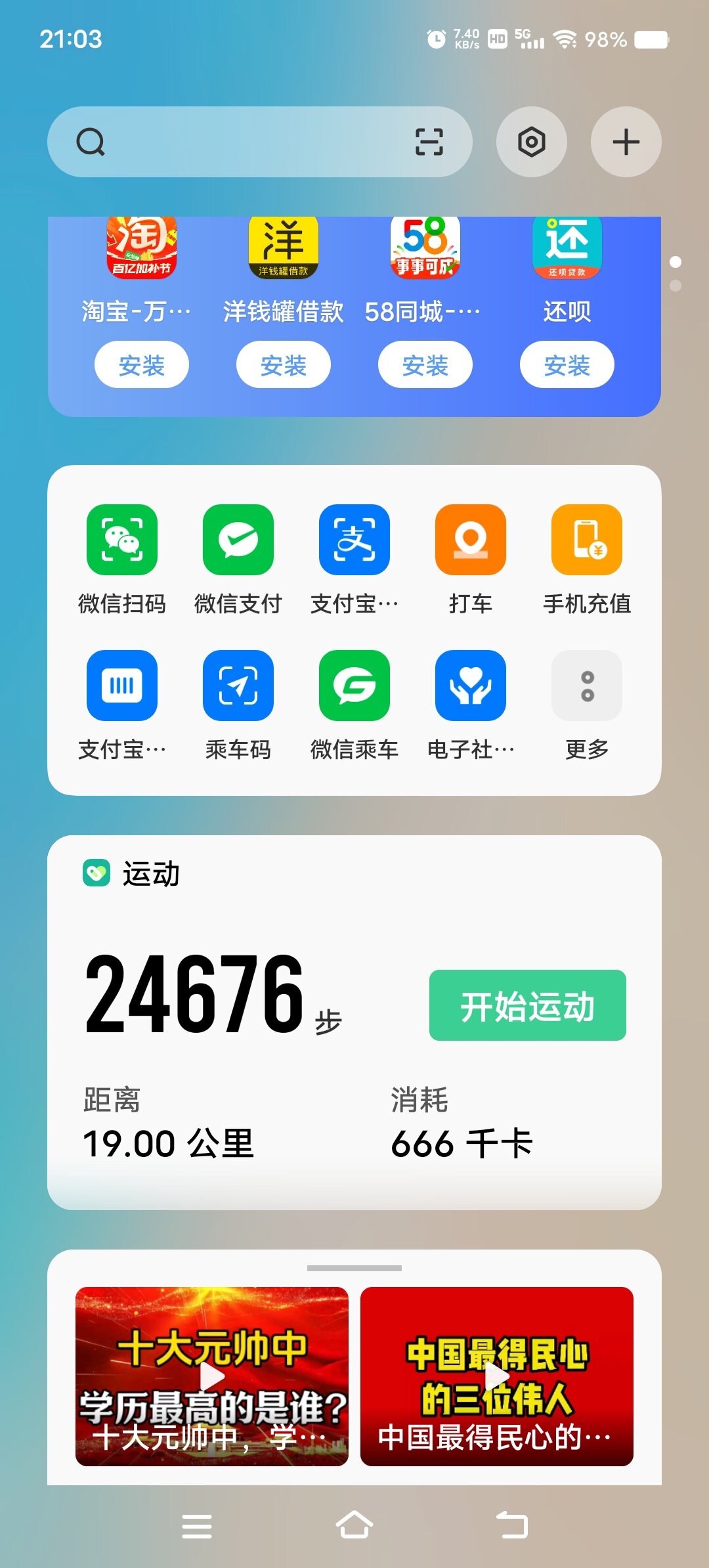Viewport: 709px width, 1568px height.
Task: Play the 中国最得民心的三位伟人 video
Action: (496, 1376)
